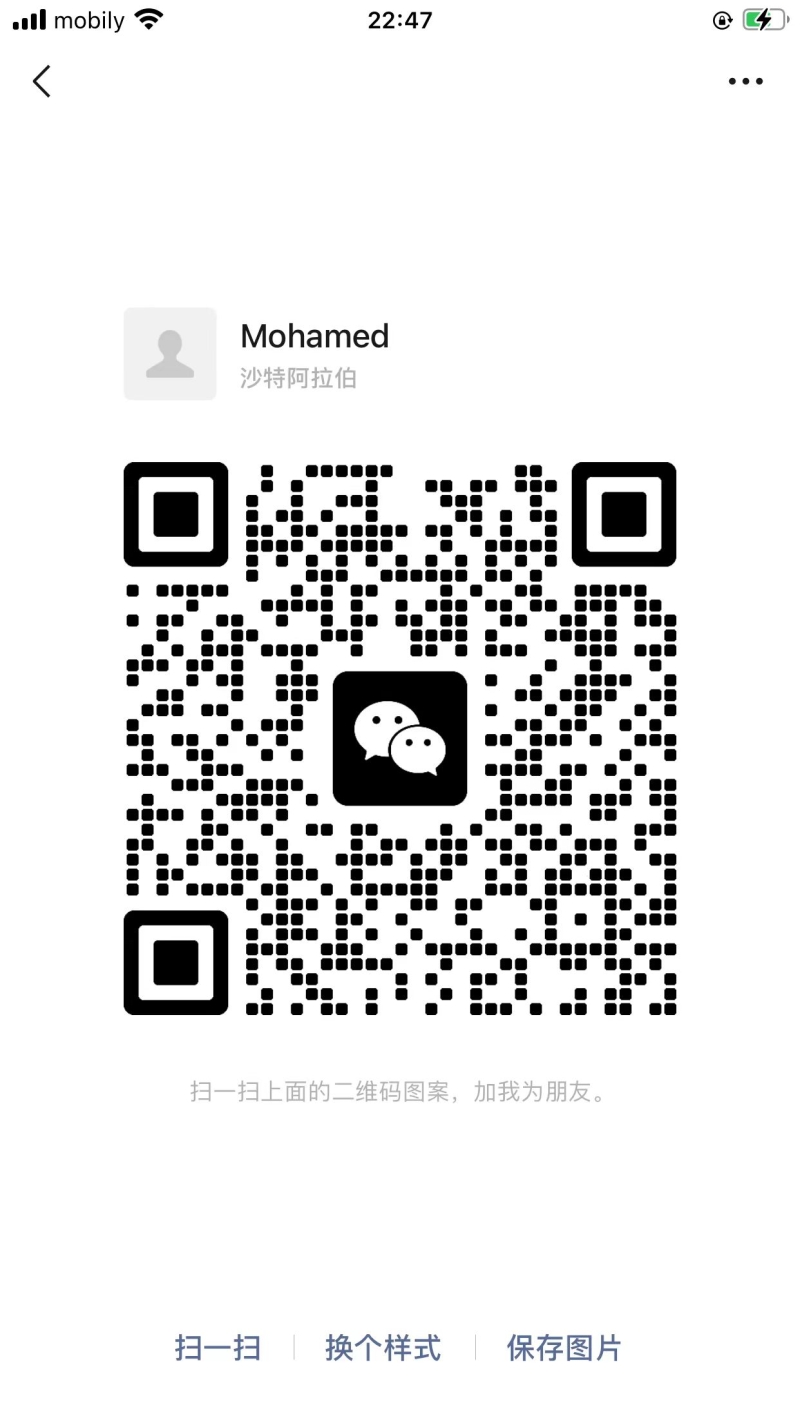Image resolution: width=800 pixels, height=1423 pixels.
Task: Tap 扫一扫 to scan a code
Action: coord(218,1347)
